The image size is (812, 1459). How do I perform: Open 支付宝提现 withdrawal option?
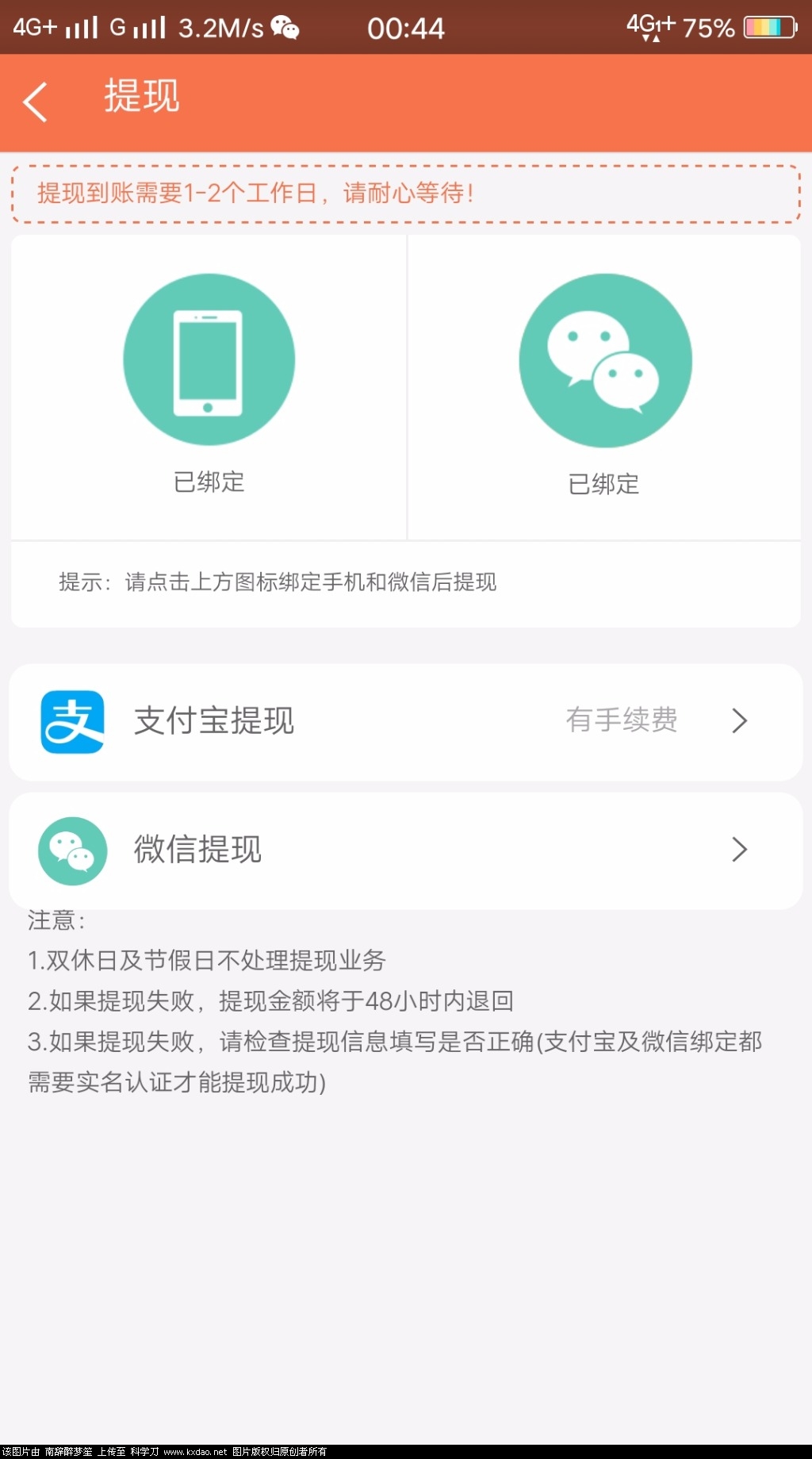(x=404, y=721)
